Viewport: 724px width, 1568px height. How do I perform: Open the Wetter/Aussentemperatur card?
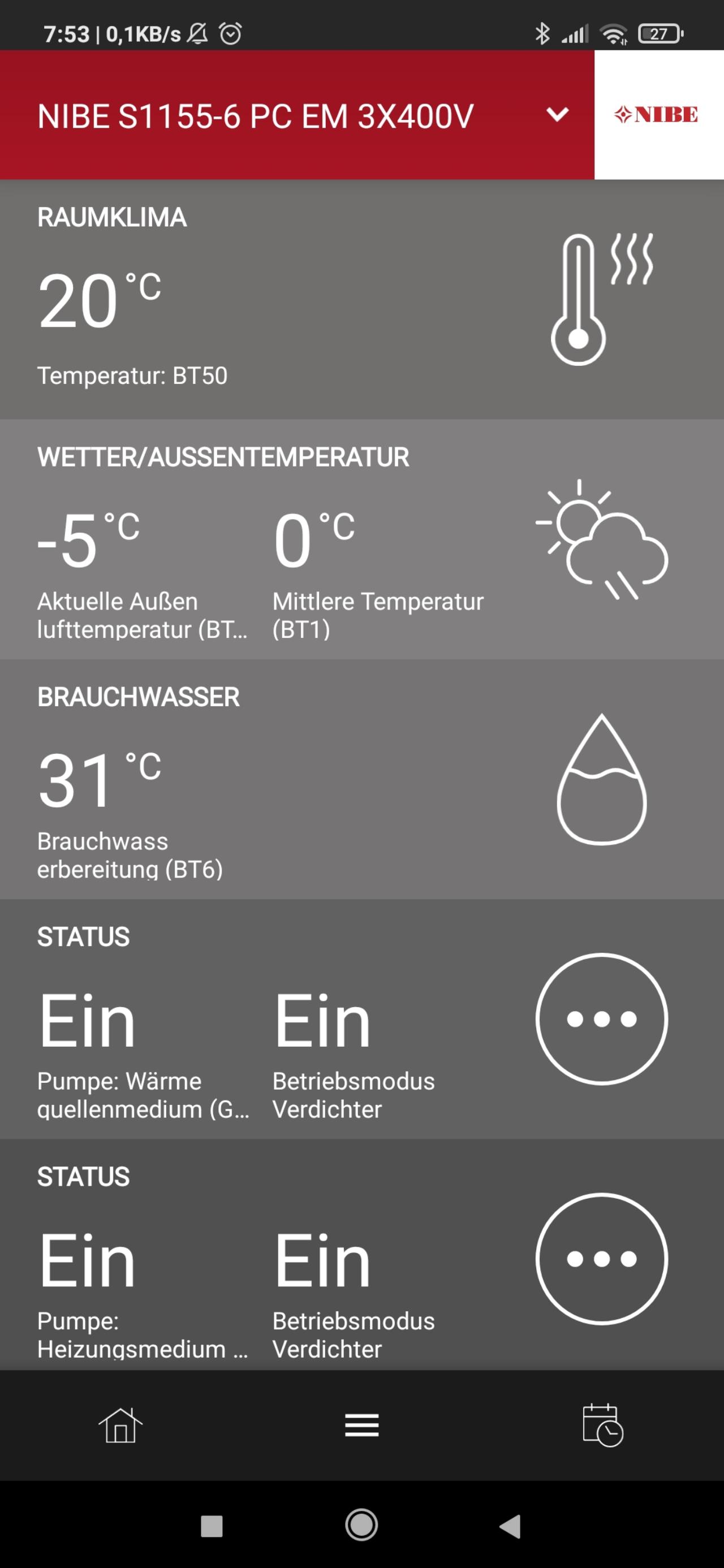tap(361, 539)
